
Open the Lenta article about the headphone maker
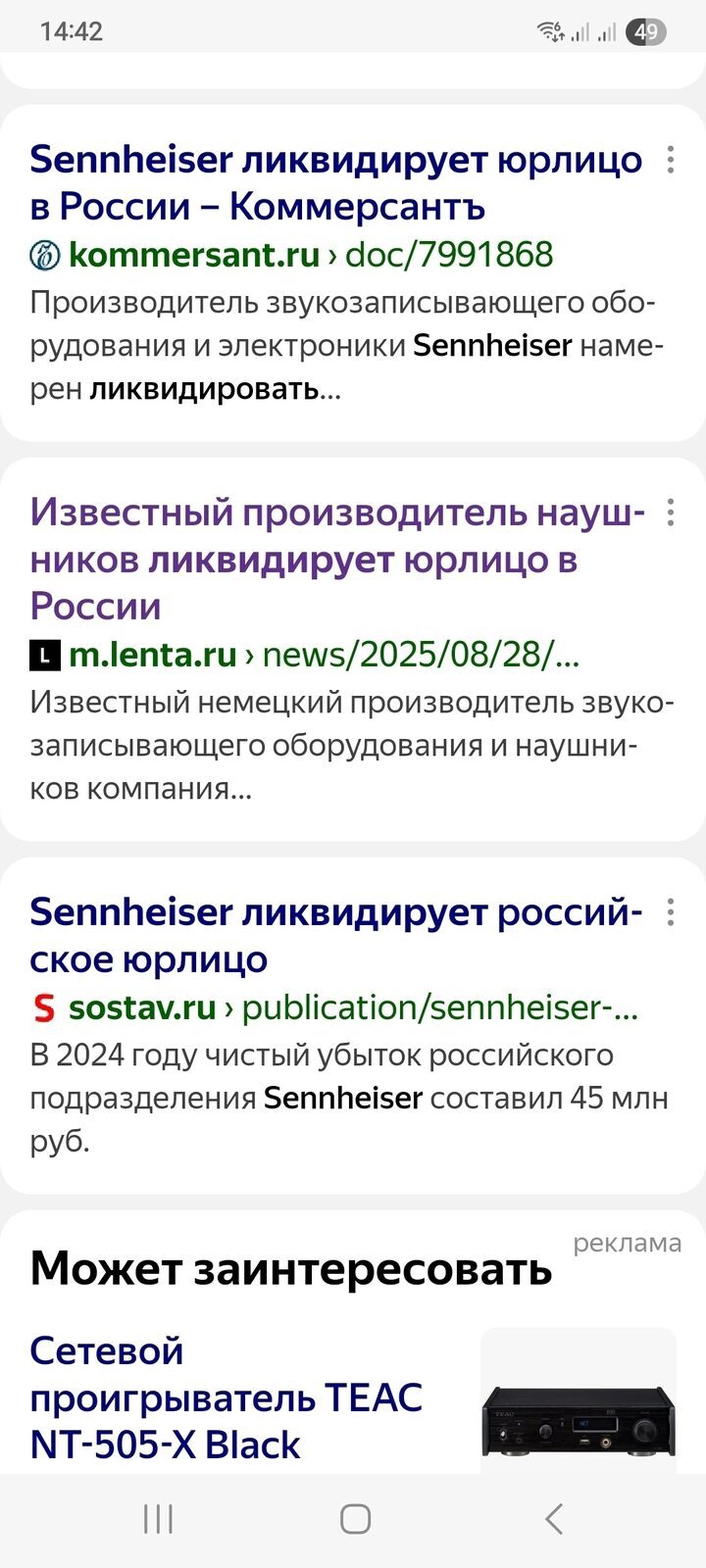point(337,559)
